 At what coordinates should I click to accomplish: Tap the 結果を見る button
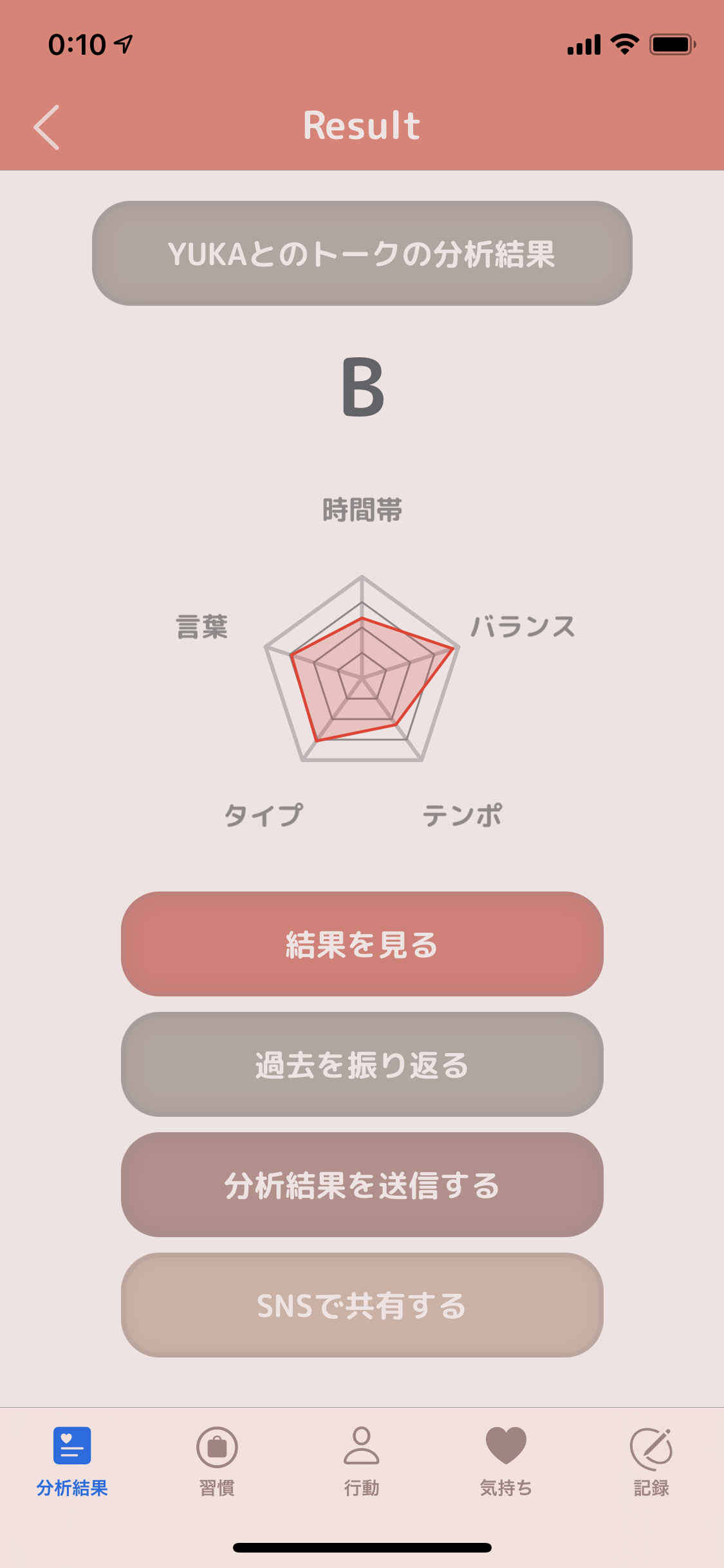click(362, 944)
